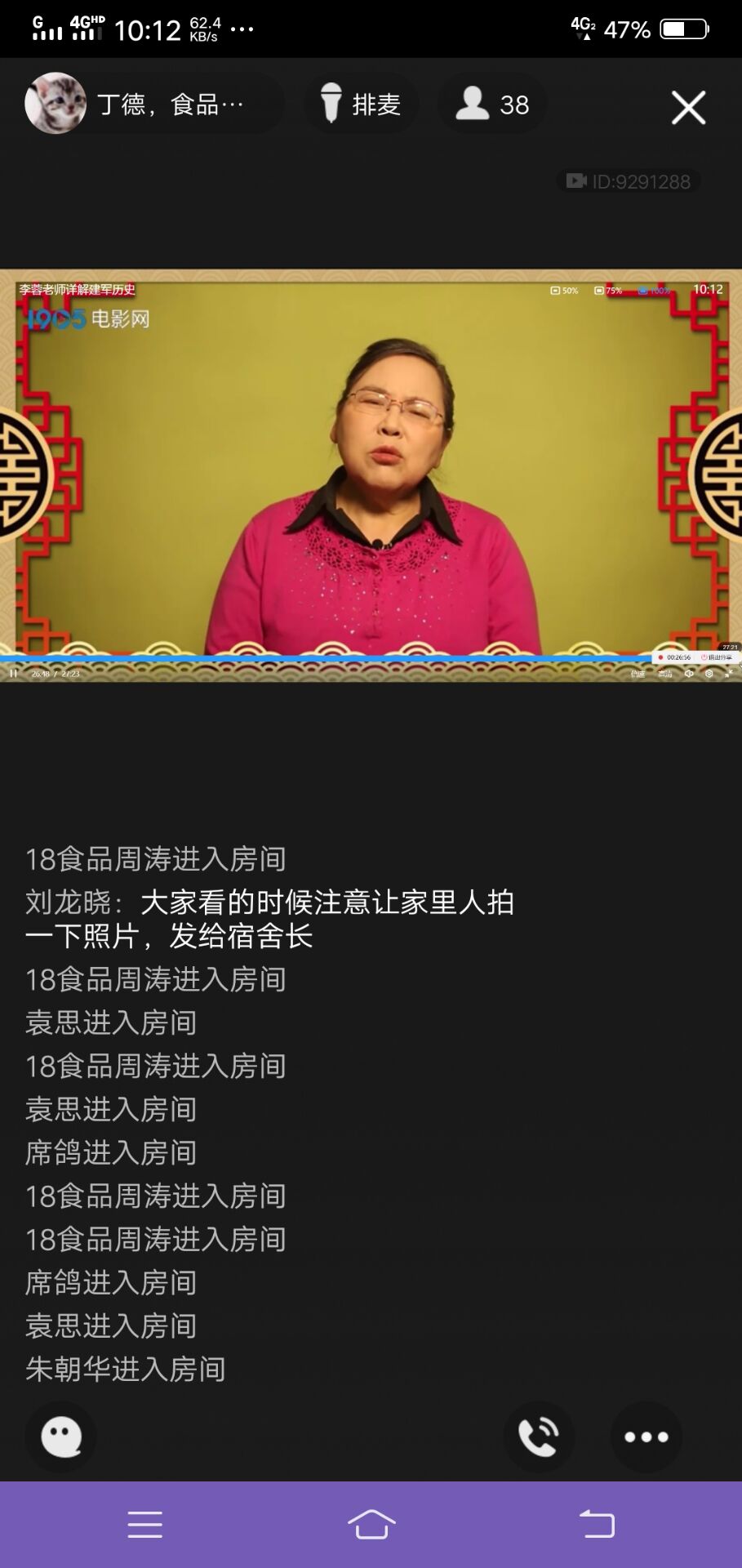Go back with system back button
Screen dimensions: 742x1568
(597, 1524)
